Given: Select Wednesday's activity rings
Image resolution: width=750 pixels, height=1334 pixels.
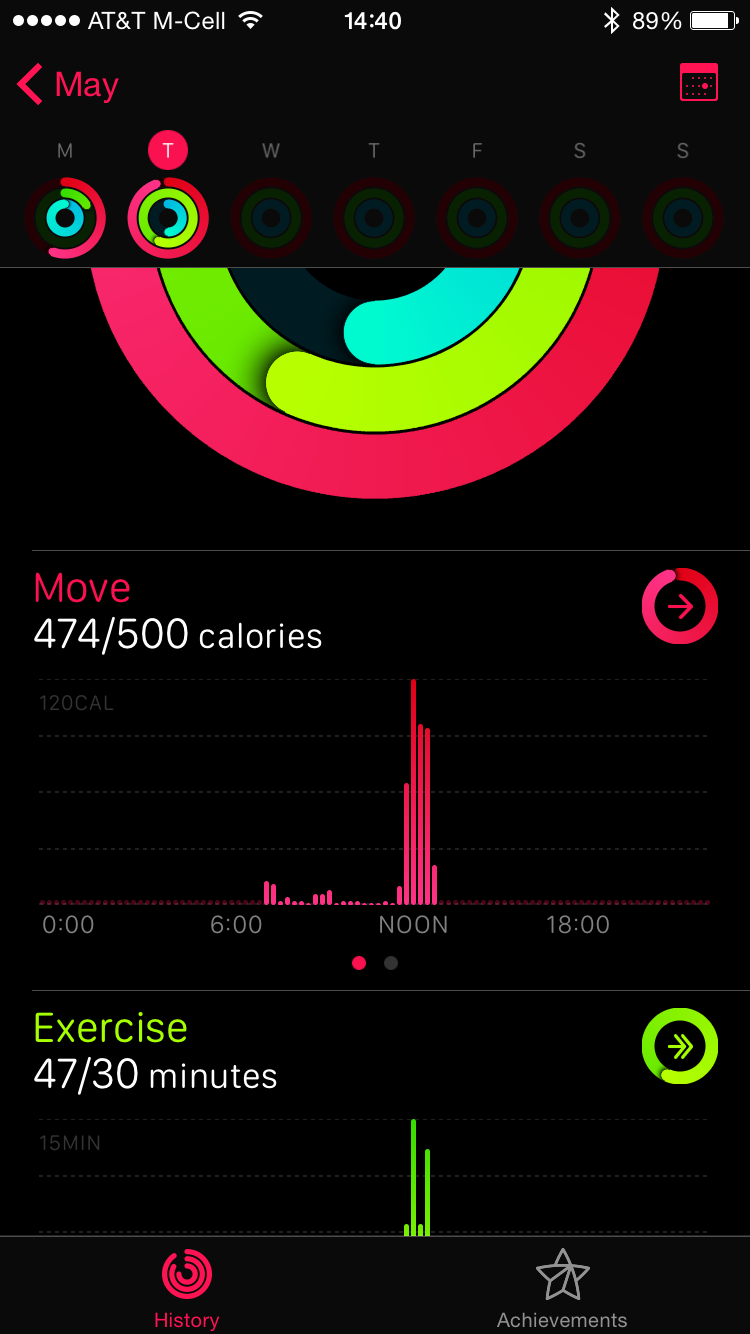Looking at the screenshot, I should (271, 217).
